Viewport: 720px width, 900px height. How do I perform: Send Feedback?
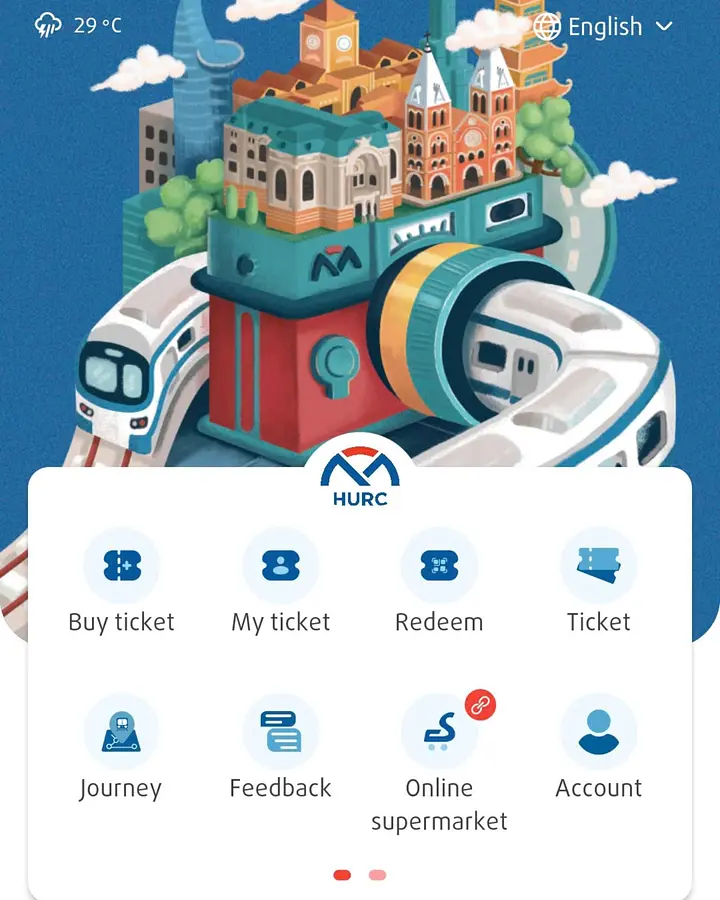click(280, 732)
